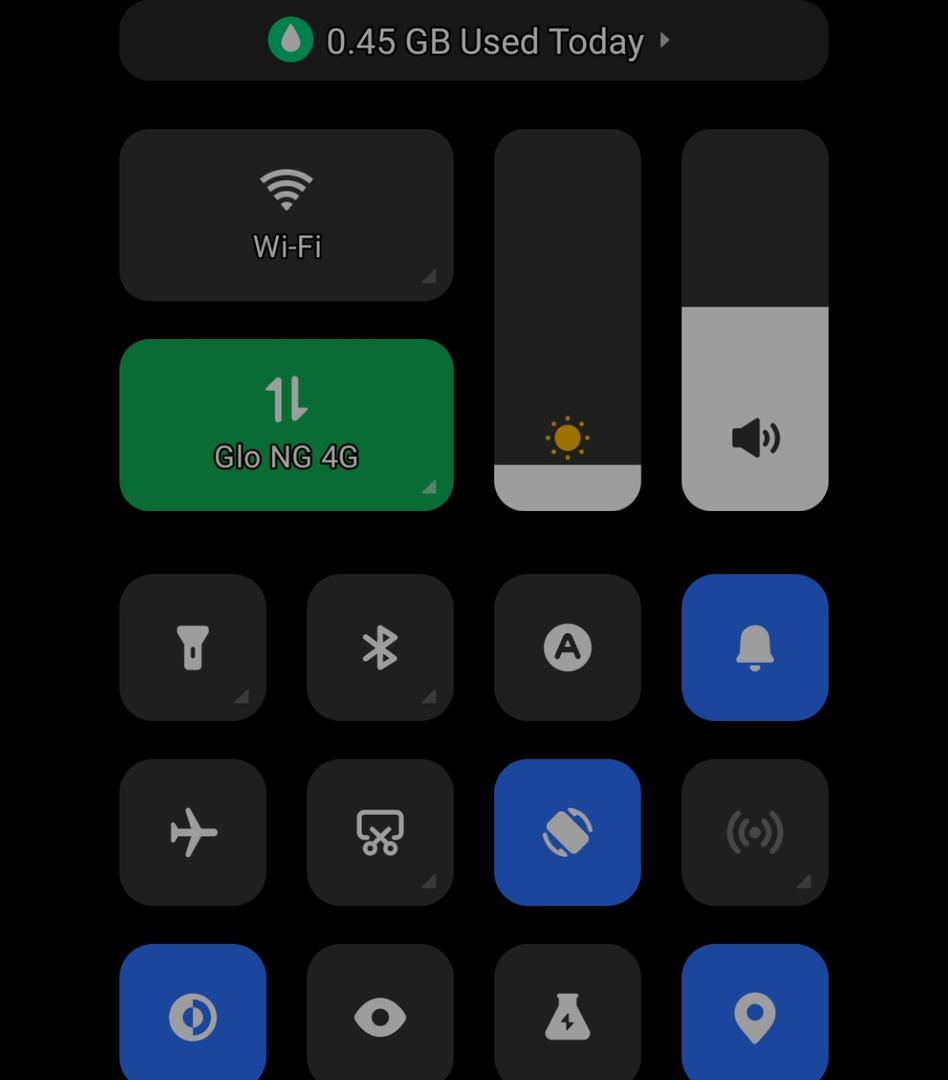Turn on the flashlight
The width and height of the screenshot is (948, 1080).
[x=193, y=647]
